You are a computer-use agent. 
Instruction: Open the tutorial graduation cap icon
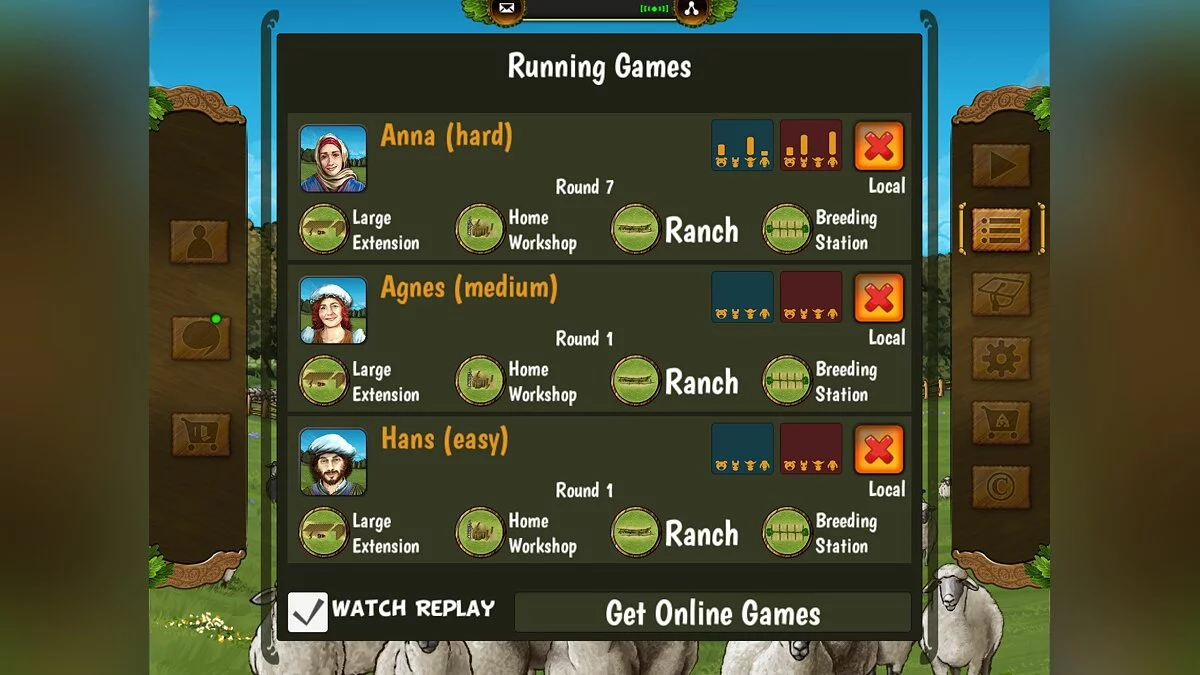pyautogui.click(x=1000, y=294)
